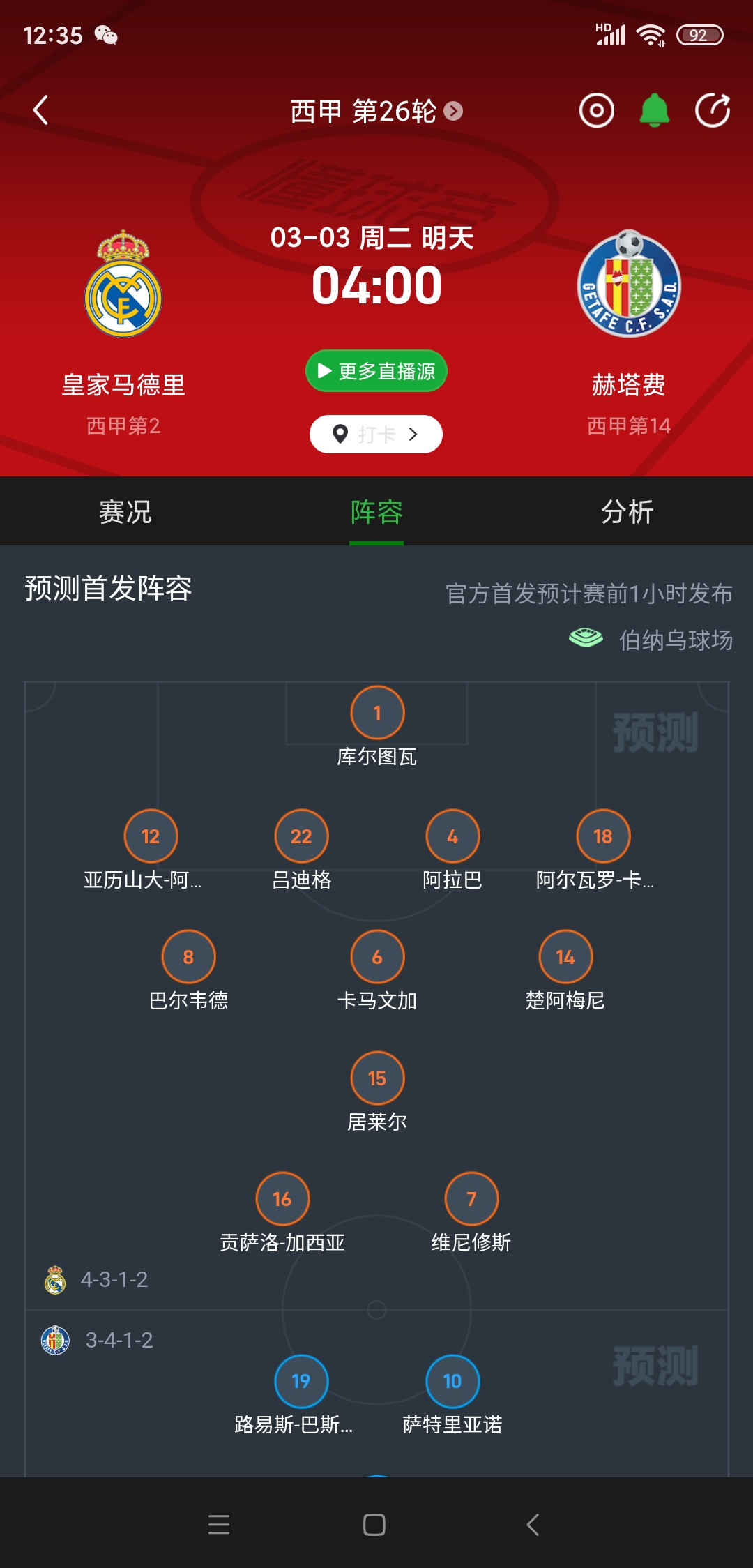Tap the share/refresh icon at top right

pyautogui.click(x=711, y=110)
